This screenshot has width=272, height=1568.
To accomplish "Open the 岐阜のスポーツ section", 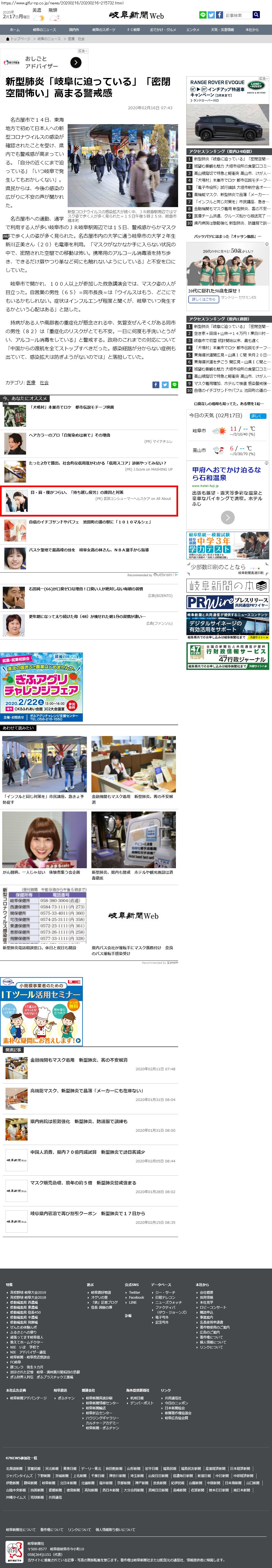I will point(104,30).
